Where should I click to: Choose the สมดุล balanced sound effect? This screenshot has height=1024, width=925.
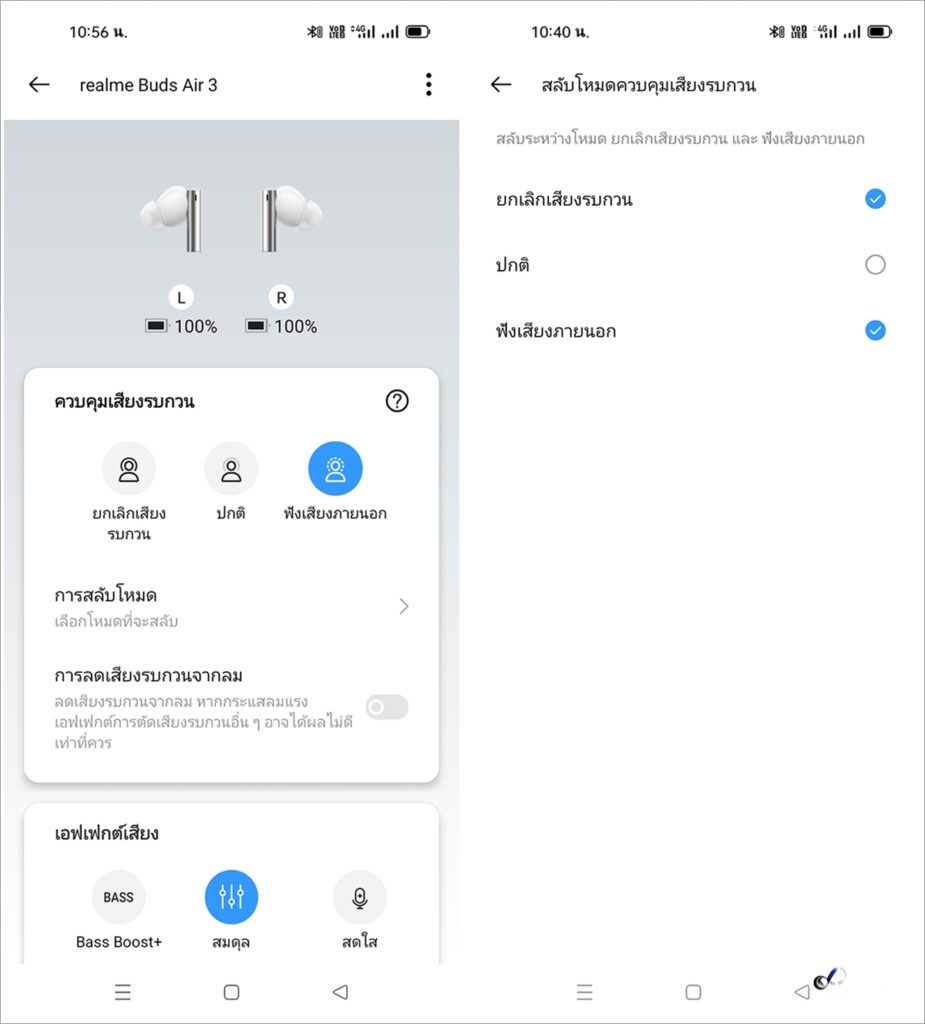(231, 897)
